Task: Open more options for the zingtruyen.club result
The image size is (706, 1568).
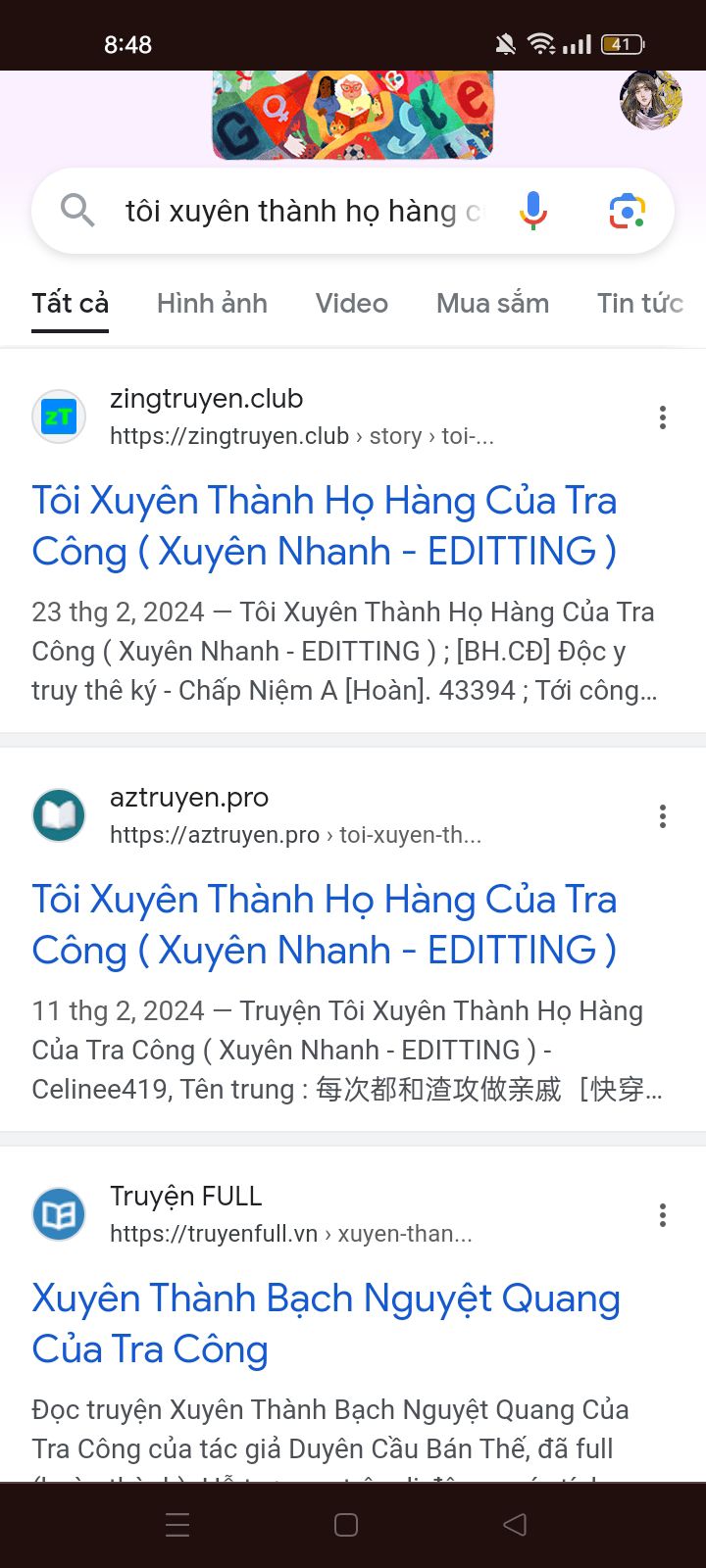Action: [x=663, y=417]
